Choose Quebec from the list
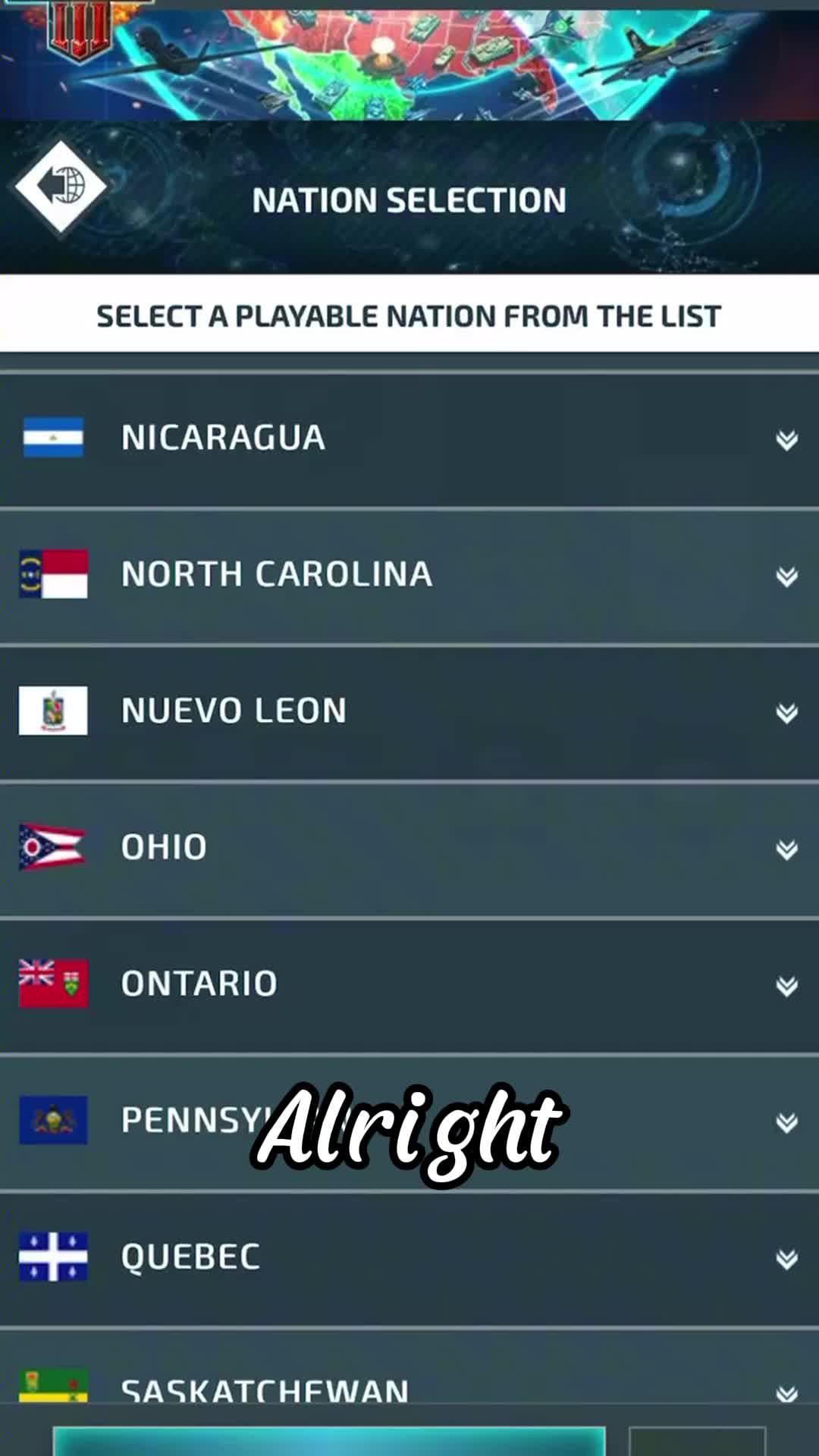 click(x=190, y=1257)
